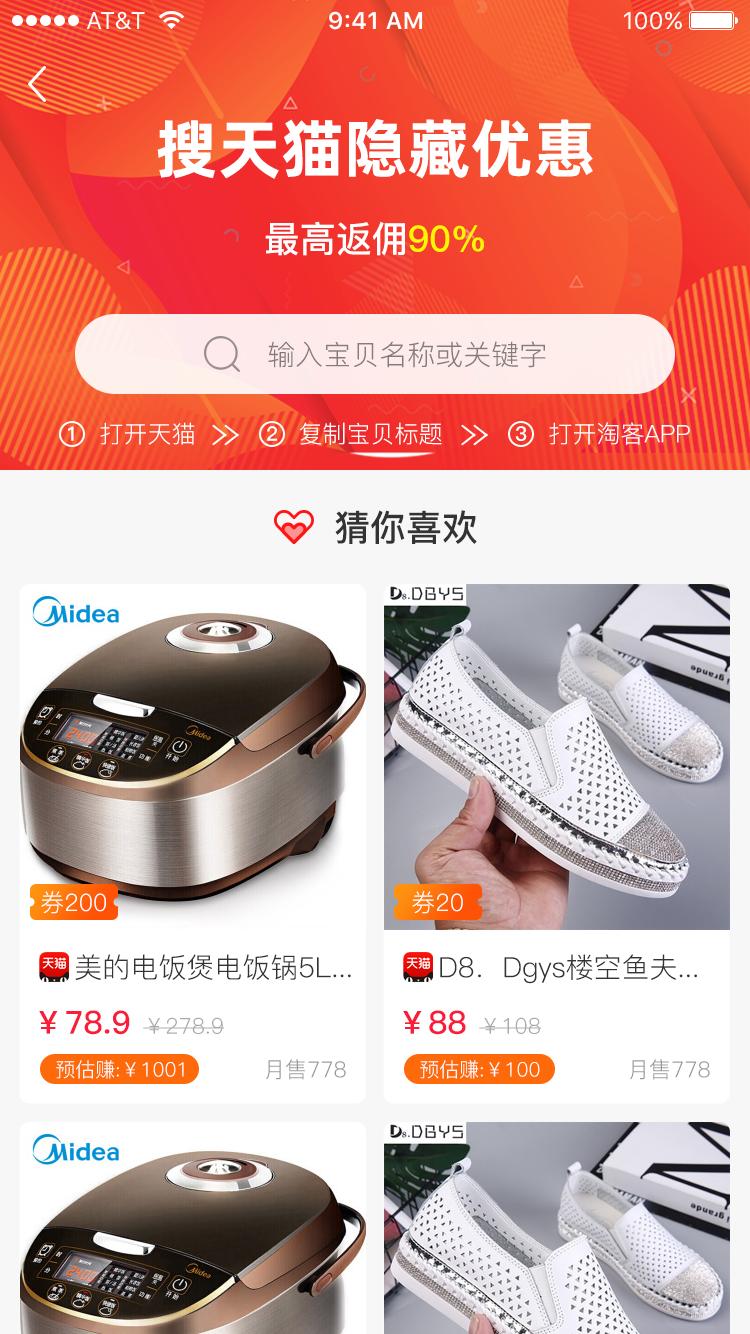The width and height of the screenshot is (750, 1334).
Task: Click the chevron after 复制宝贝标题
Action: pyautogui.click(x=476, y=433)
